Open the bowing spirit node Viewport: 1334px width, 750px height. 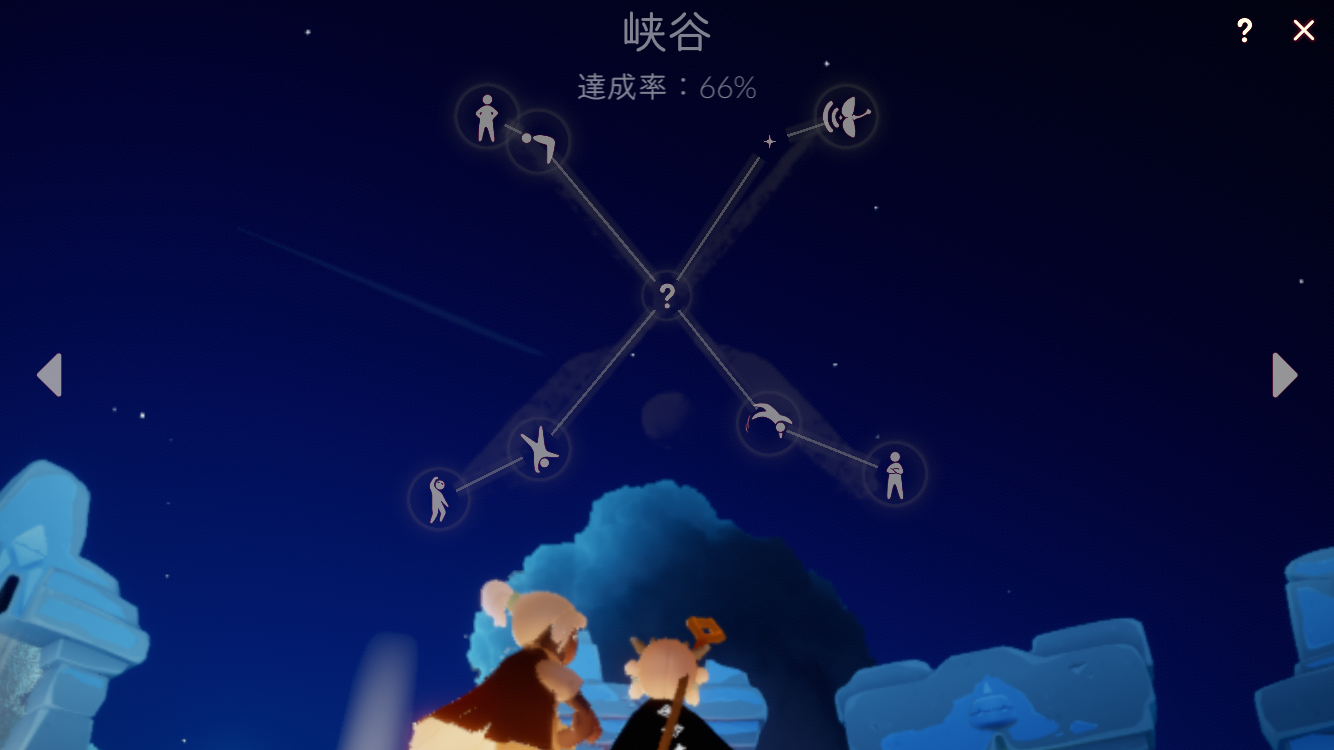(x=539, y=143)
